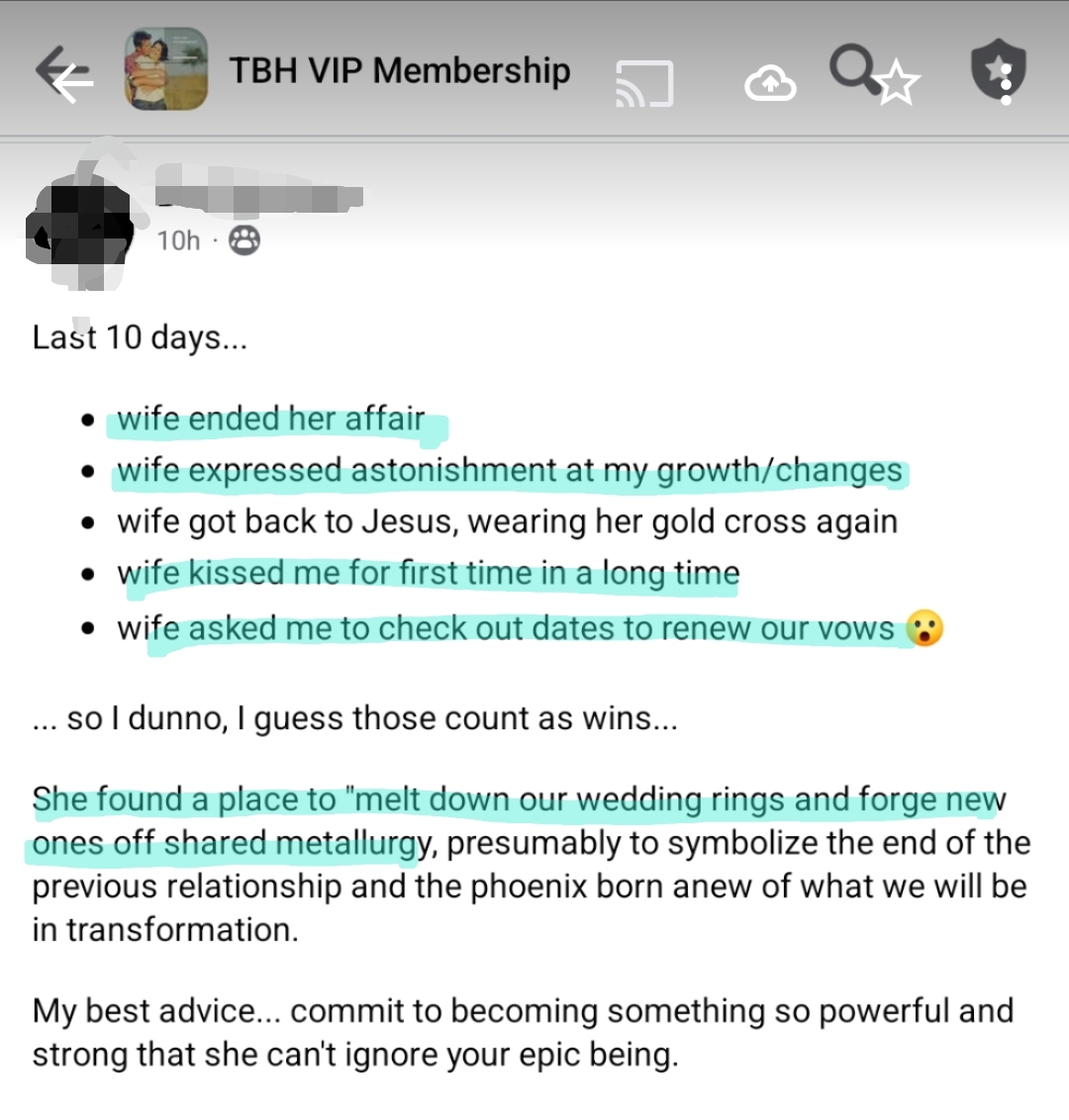Image resolution: width=1069 pixels, height=1120 pixels.
Task: Tap the cloud upload icon
Action: (769, 83)
